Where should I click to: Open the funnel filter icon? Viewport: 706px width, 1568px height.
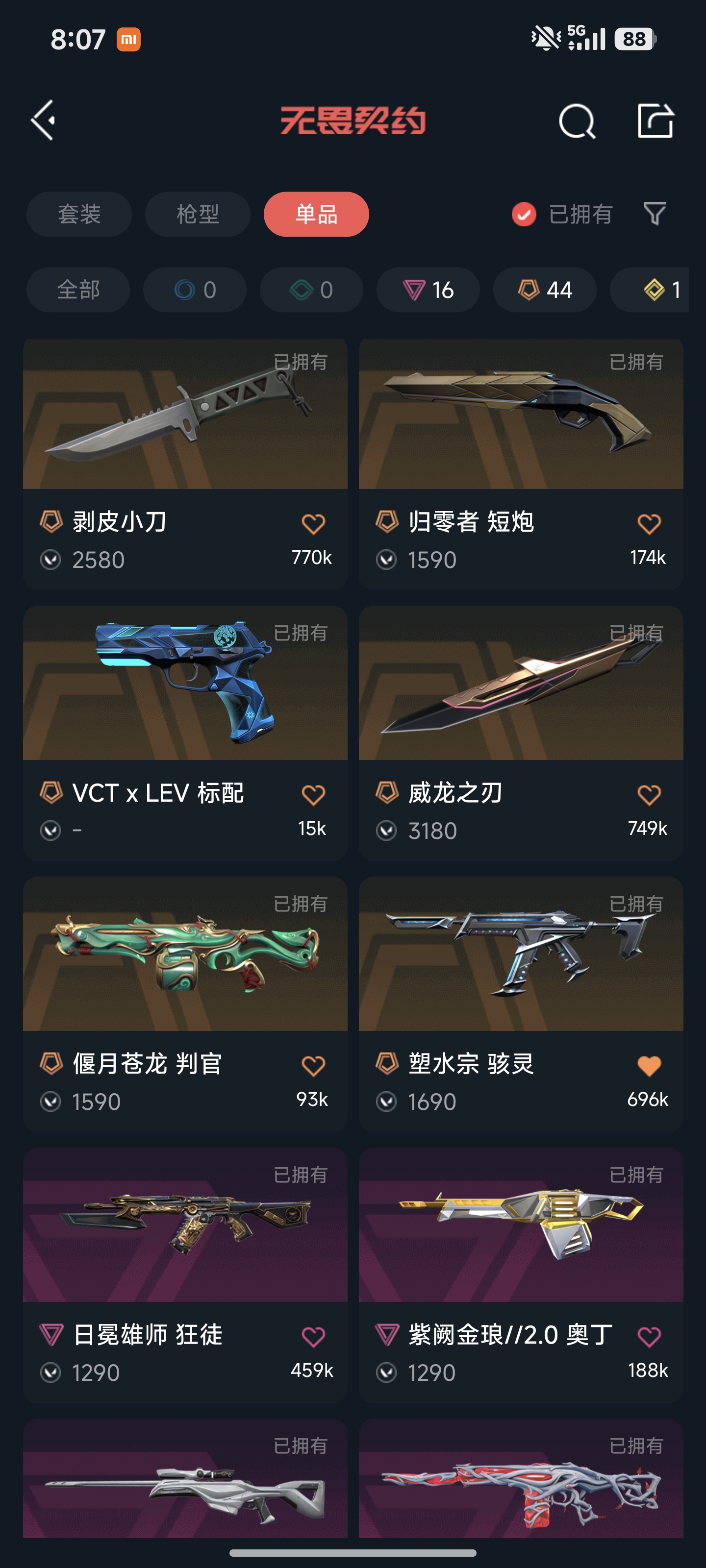[x=655, y=214]
